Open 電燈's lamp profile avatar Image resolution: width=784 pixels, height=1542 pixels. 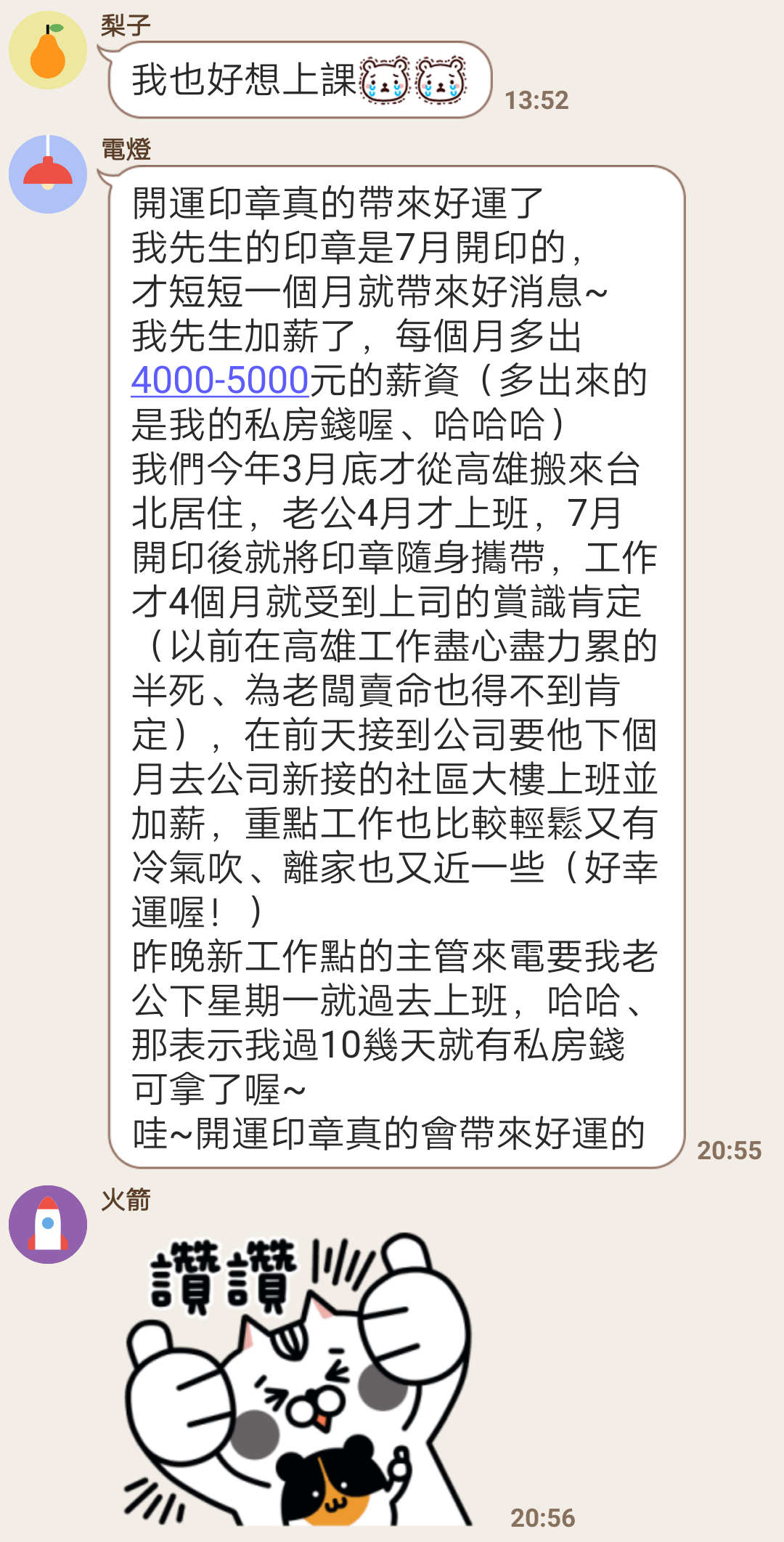coord(48,174)
